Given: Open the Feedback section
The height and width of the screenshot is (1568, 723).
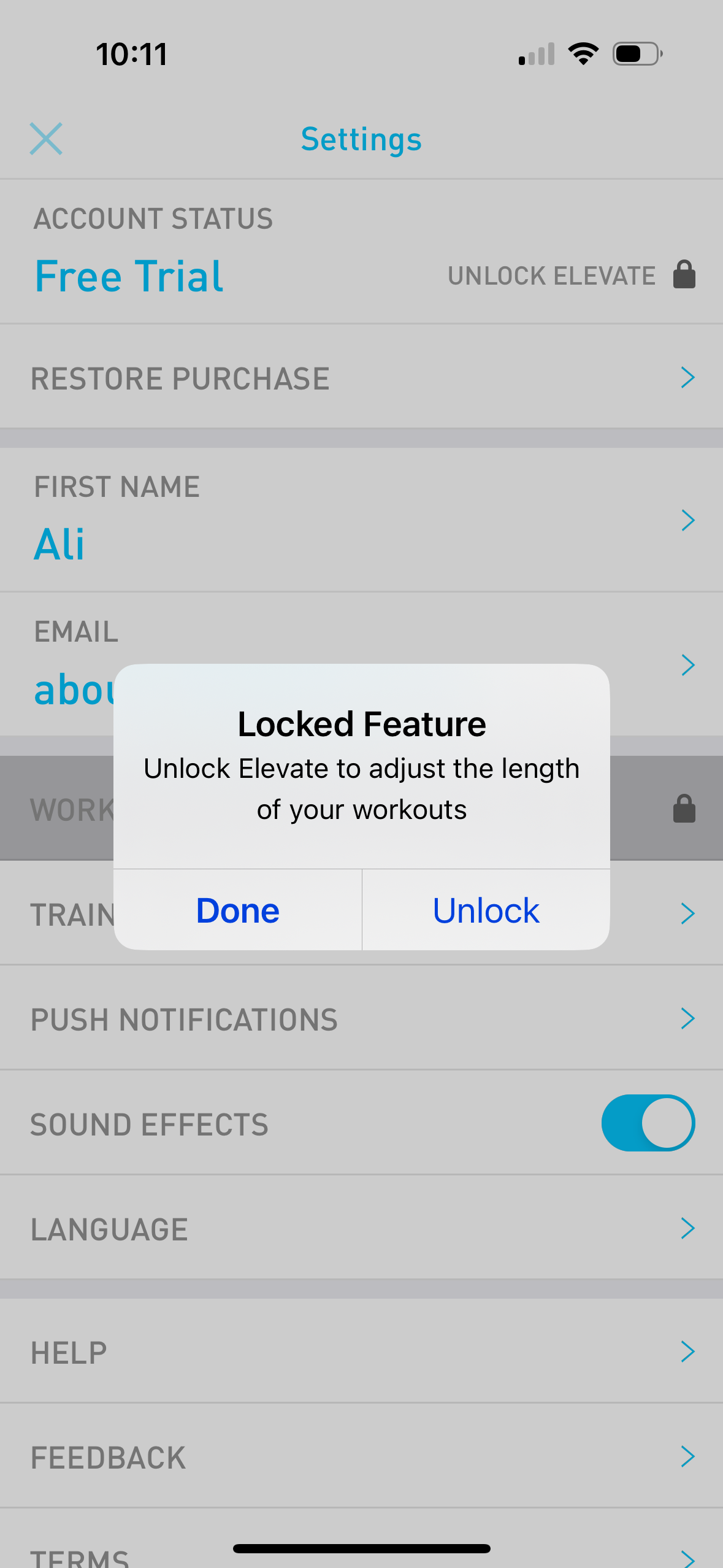Looking at the screenshot, I should (x=688, y=1458).
